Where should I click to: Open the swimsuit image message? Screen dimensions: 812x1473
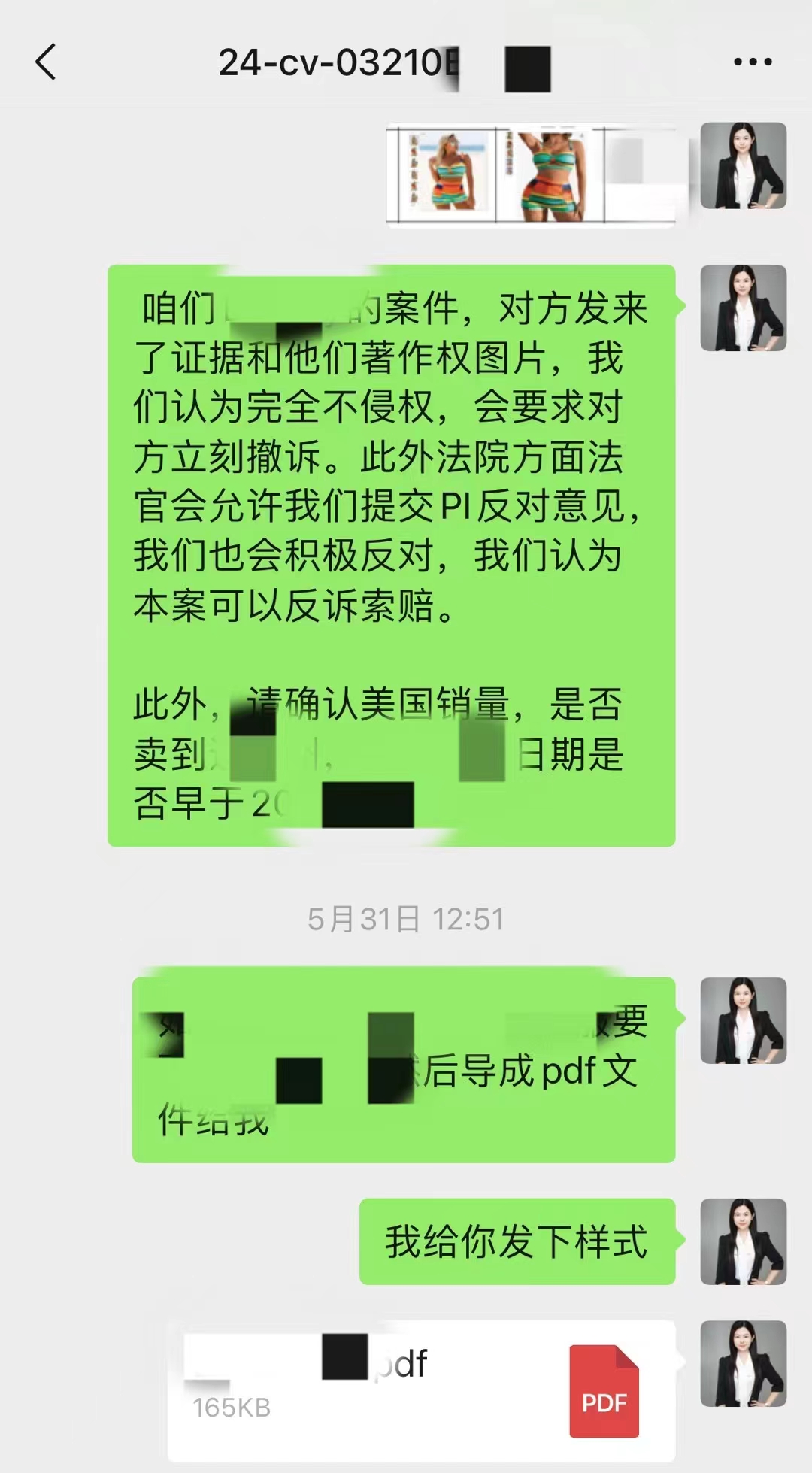[x=531, y=174]
